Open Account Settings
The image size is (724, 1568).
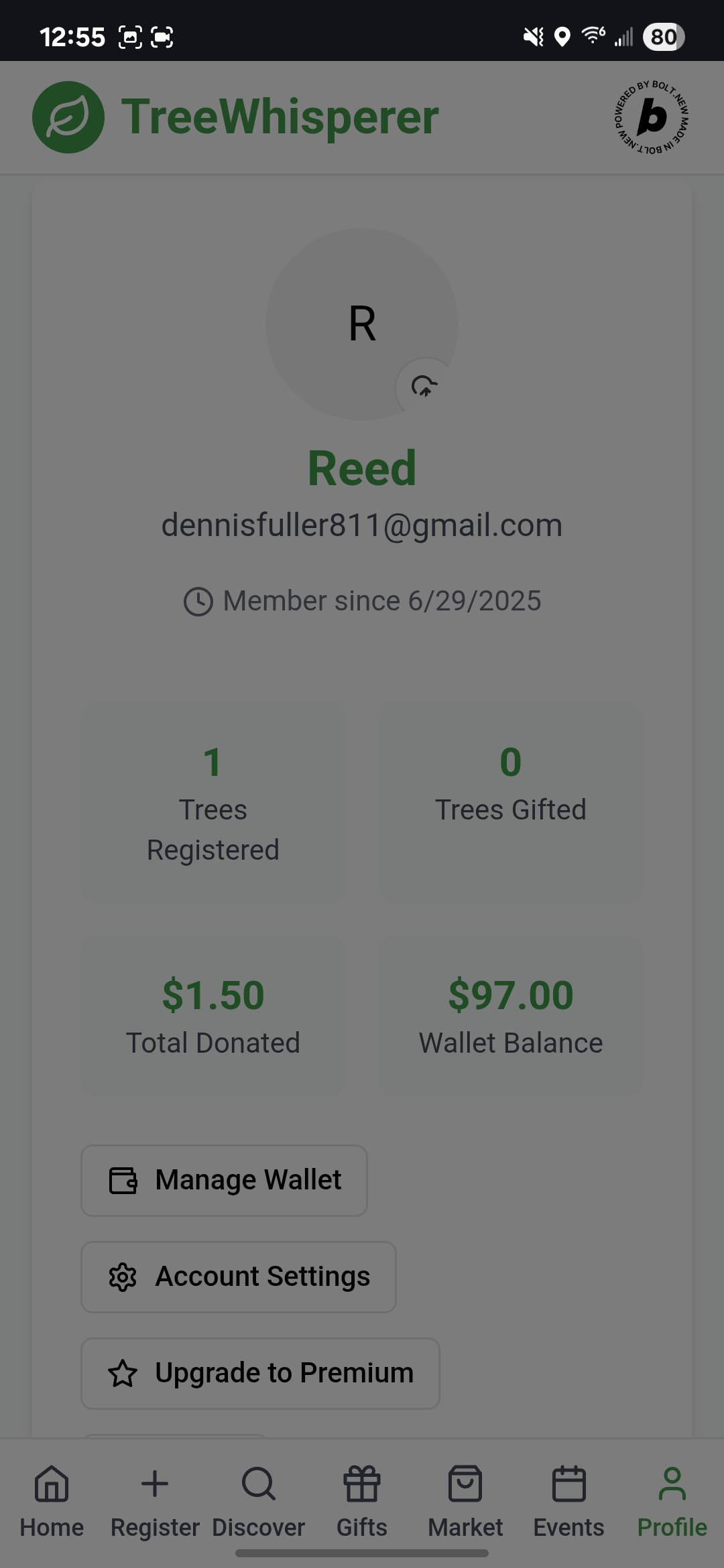238,1277
